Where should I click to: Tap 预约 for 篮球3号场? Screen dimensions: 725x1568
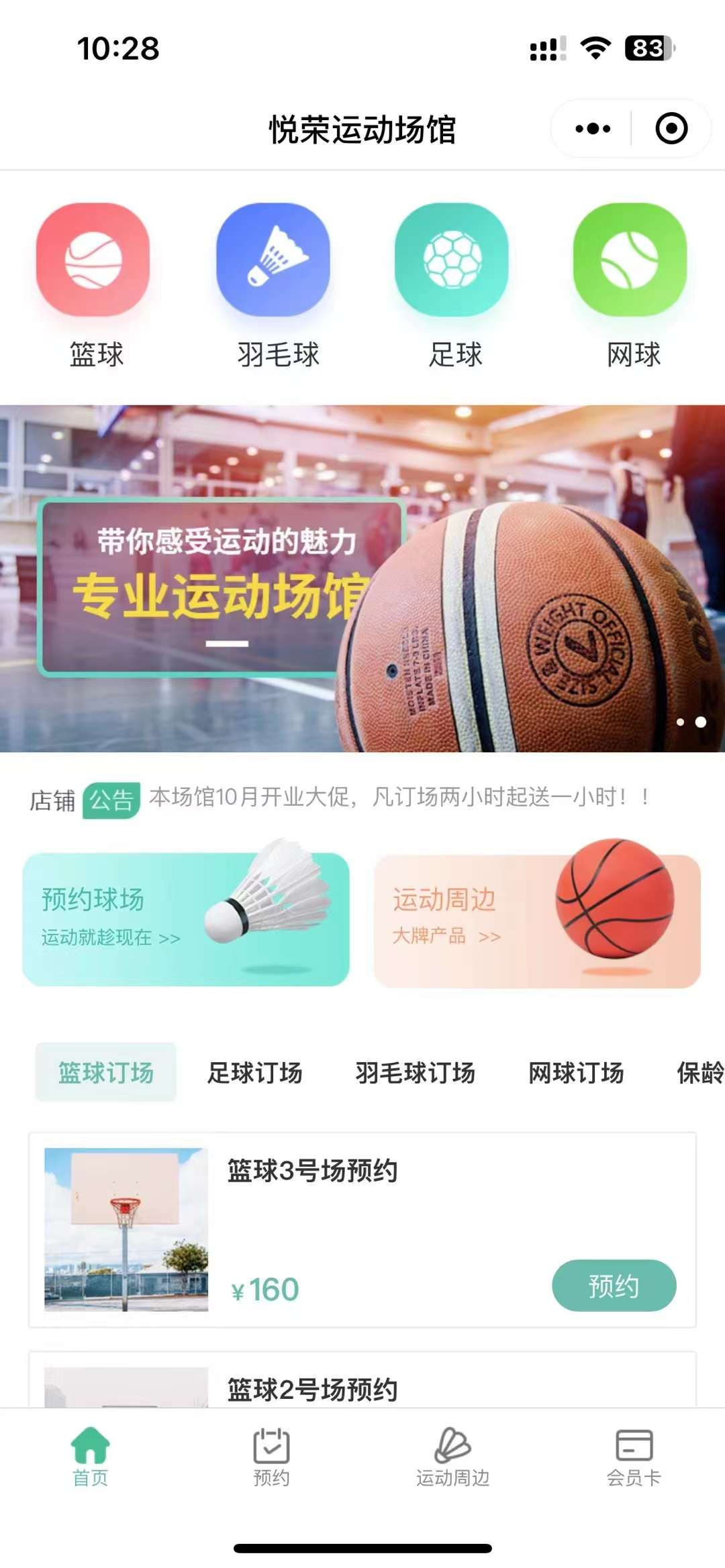point(614,1286)
